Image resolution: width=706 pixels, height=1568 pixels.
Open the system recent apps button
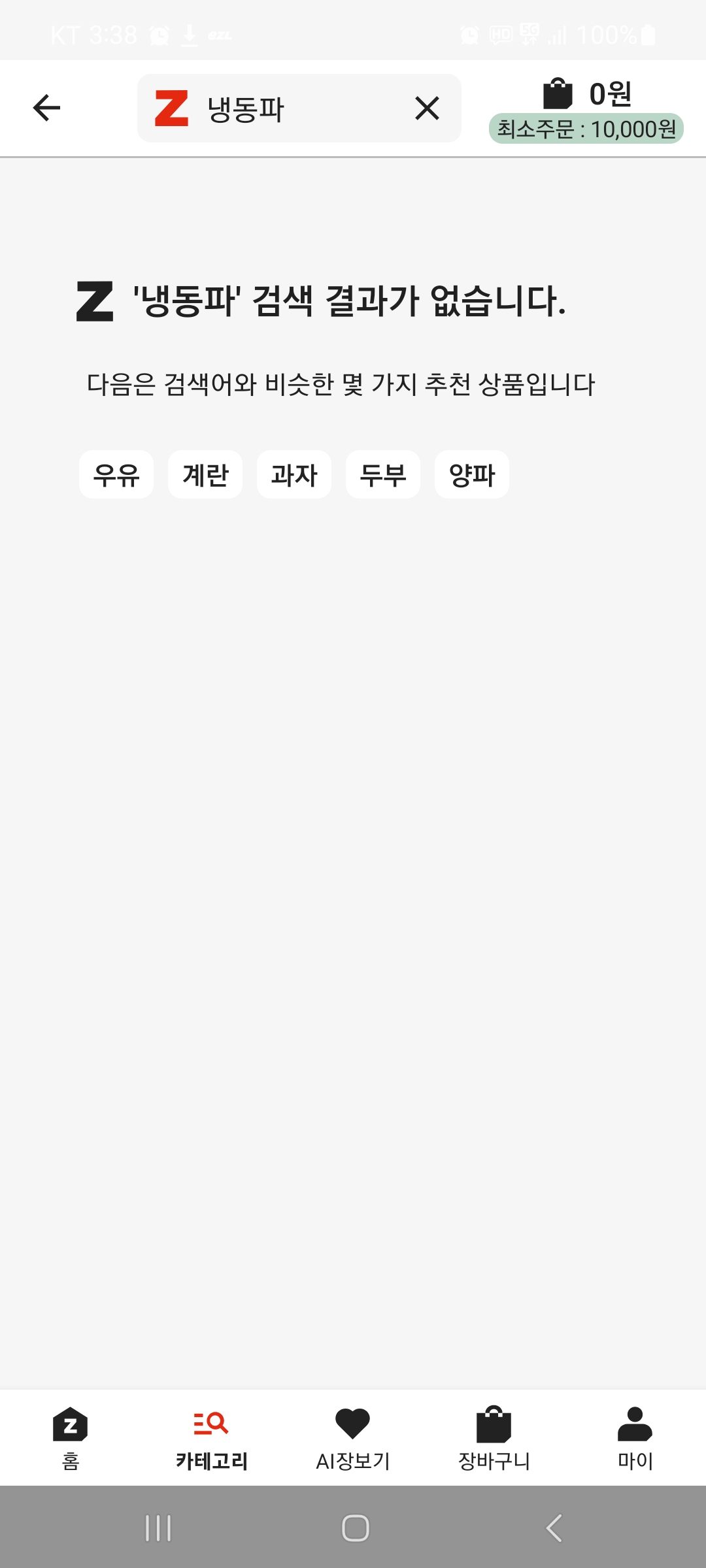158,1527
